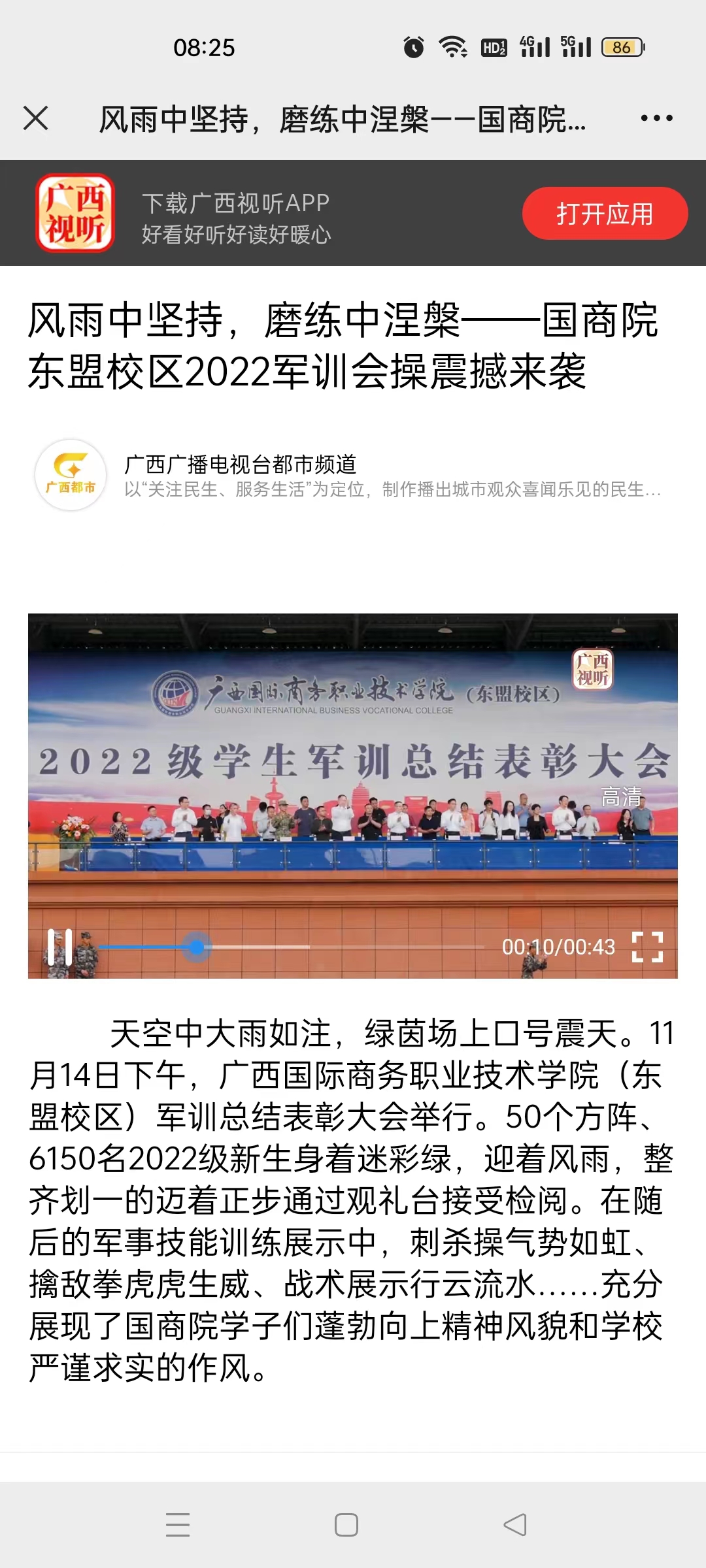706x1568 pixels.
Task: Go to the system home screen
Action: tap(346, 1525)
